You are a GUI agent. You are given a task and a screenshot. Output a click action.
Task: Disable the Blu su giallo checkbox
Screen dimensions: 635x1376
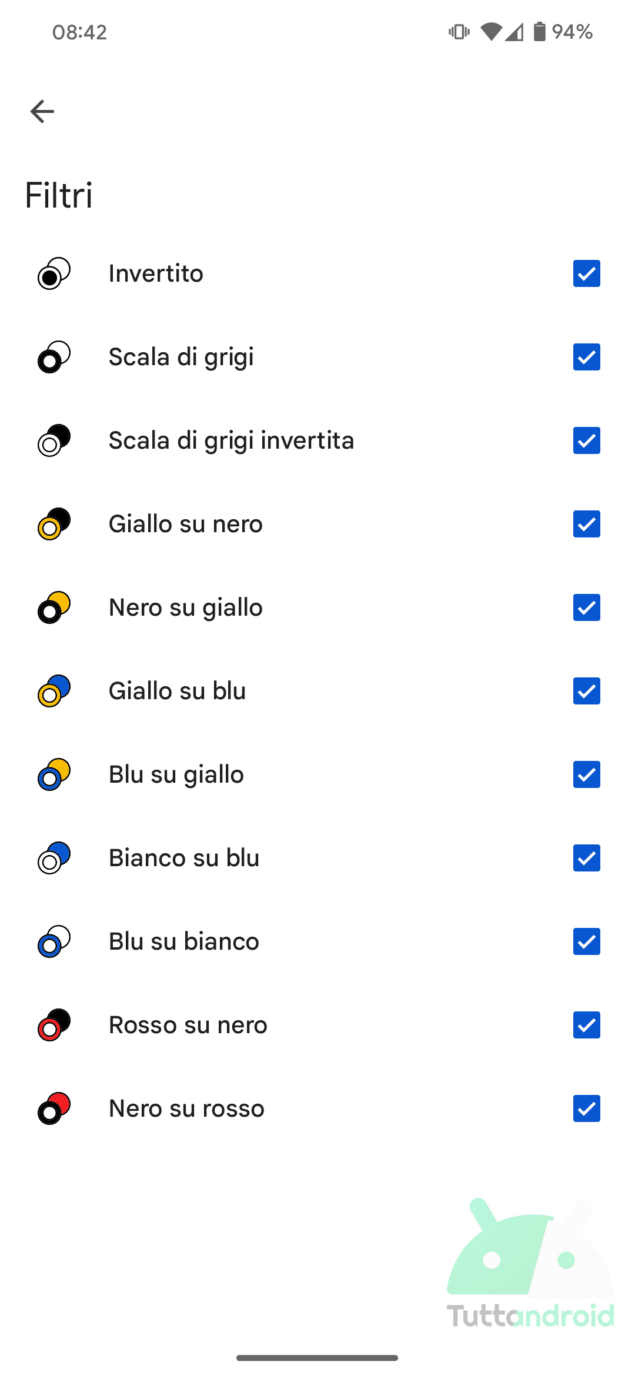click(586, 774)
